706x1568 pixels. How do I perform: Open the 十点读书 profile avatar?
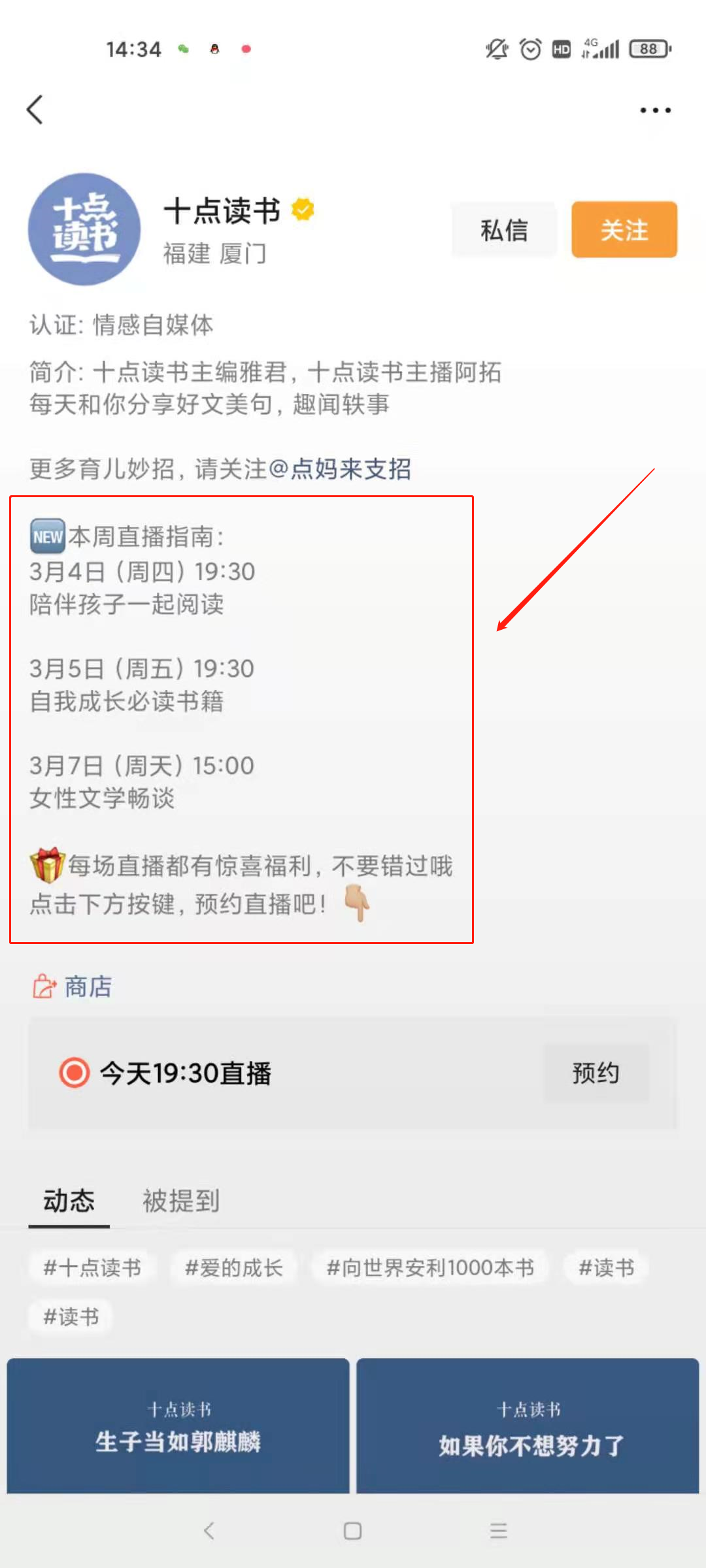[x=84, y=229]
